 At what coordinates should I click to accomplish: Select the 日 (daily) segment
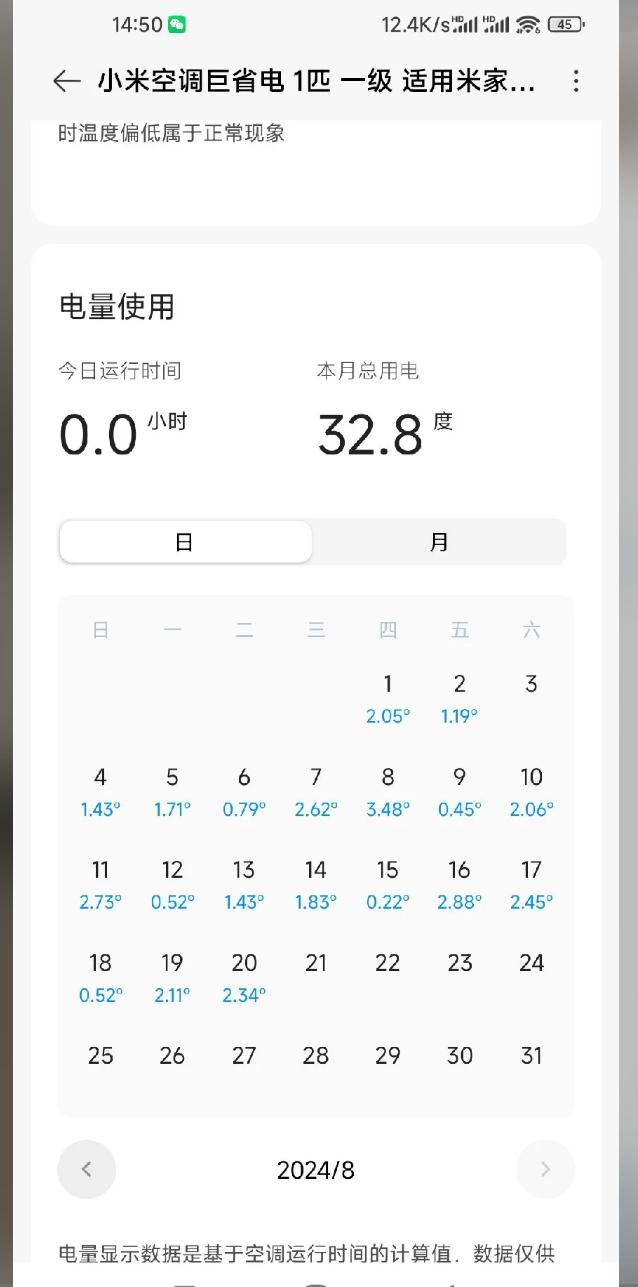point(185,542)
